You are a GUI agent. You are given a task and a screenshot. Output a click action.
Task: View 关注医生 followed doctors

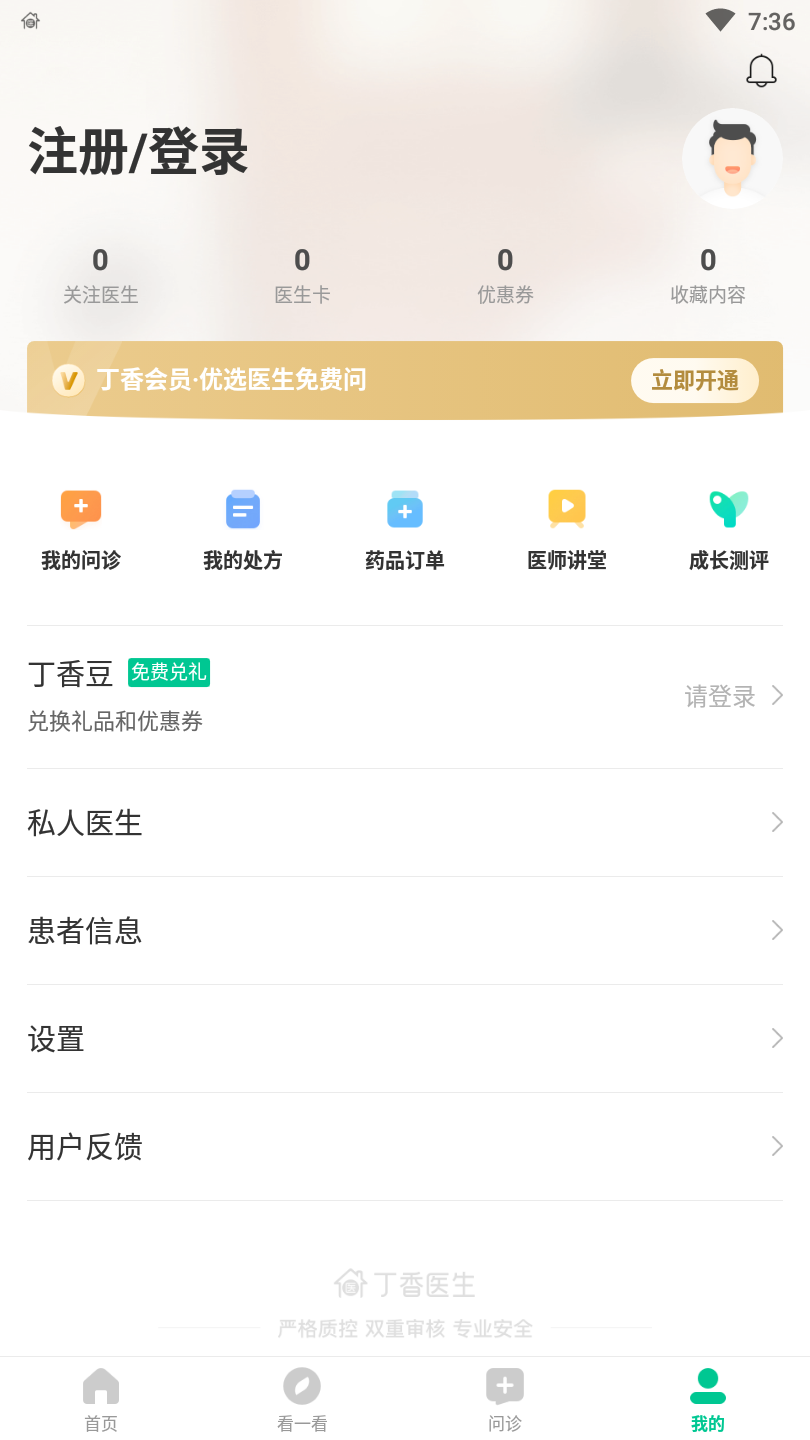(100, 275)
